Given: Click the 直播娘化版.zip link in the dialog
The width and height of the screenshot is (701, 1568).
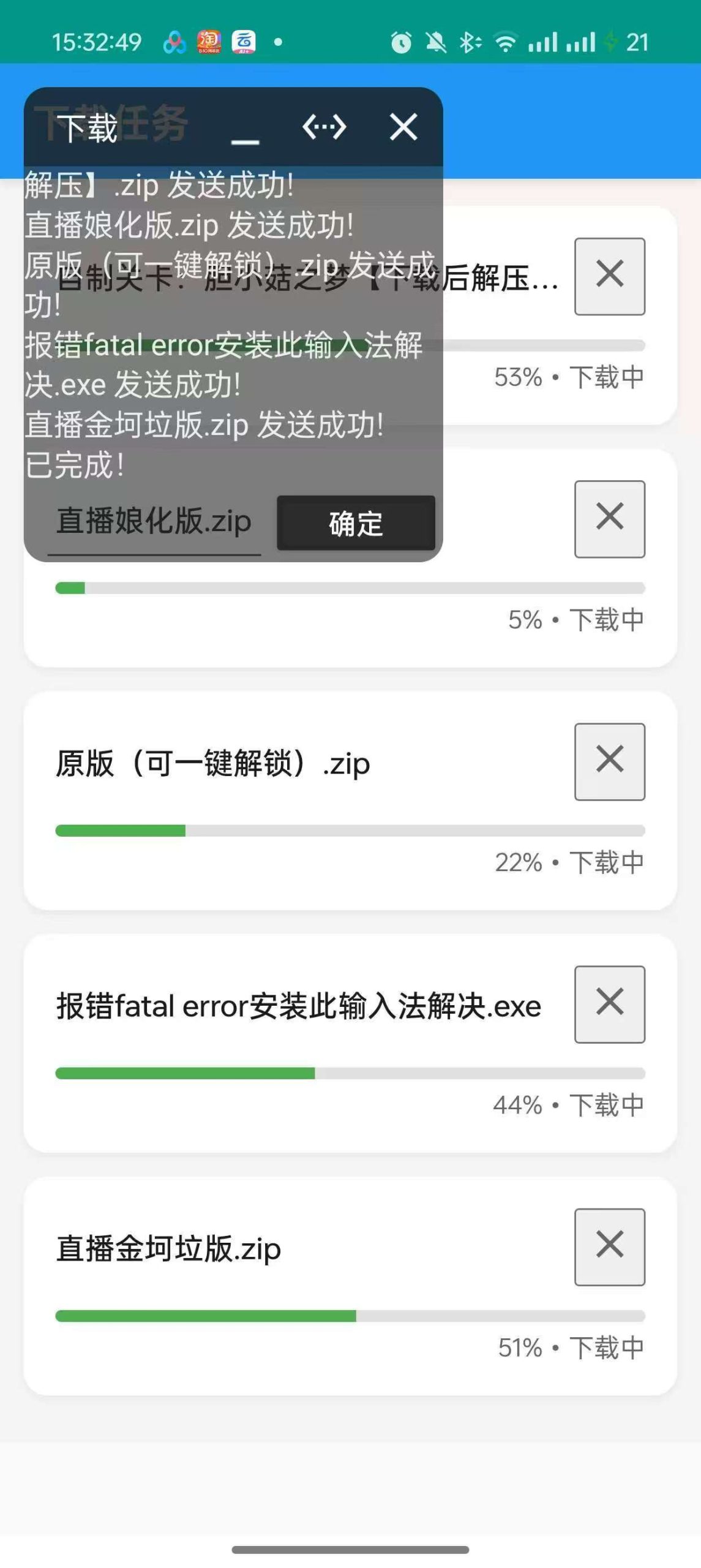Looking at the screenshot, I should (152, 523).
